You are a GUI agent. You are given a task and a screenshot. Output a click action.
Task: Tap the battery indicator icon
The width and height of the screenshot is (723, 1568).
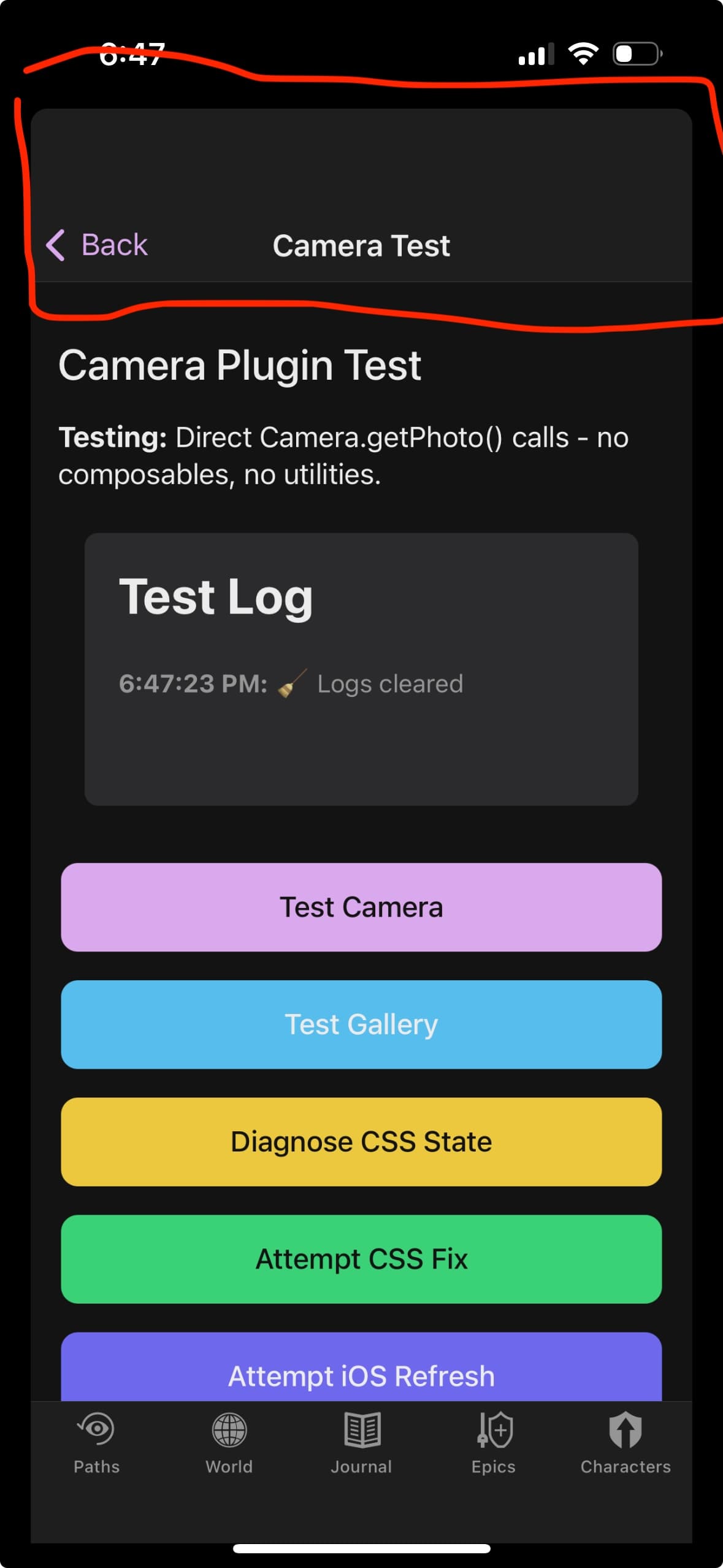click(x=635, y=54)
